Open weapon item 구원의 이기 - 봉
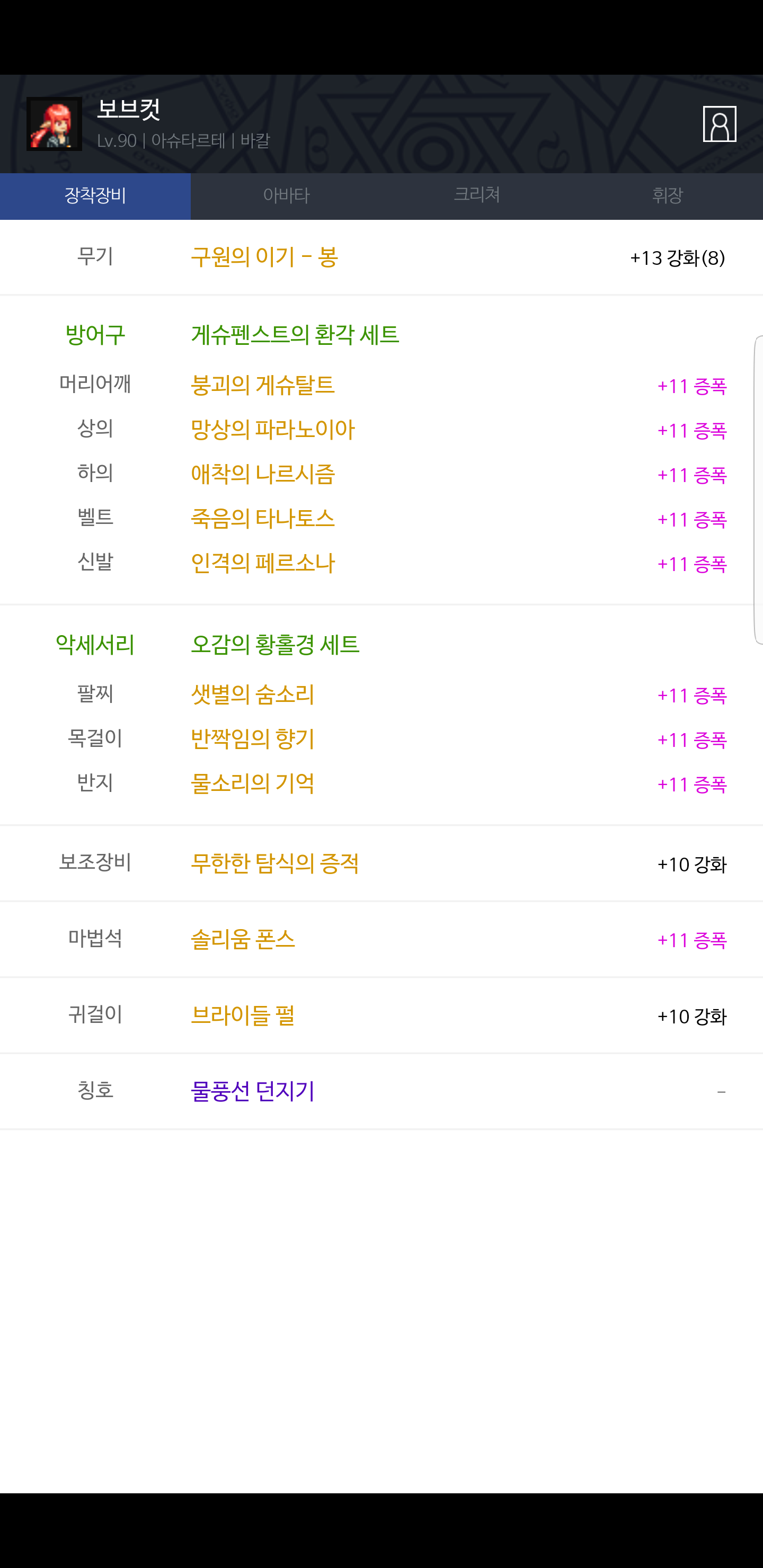Viewport: 763px width, 1568px height. [264, 257]
